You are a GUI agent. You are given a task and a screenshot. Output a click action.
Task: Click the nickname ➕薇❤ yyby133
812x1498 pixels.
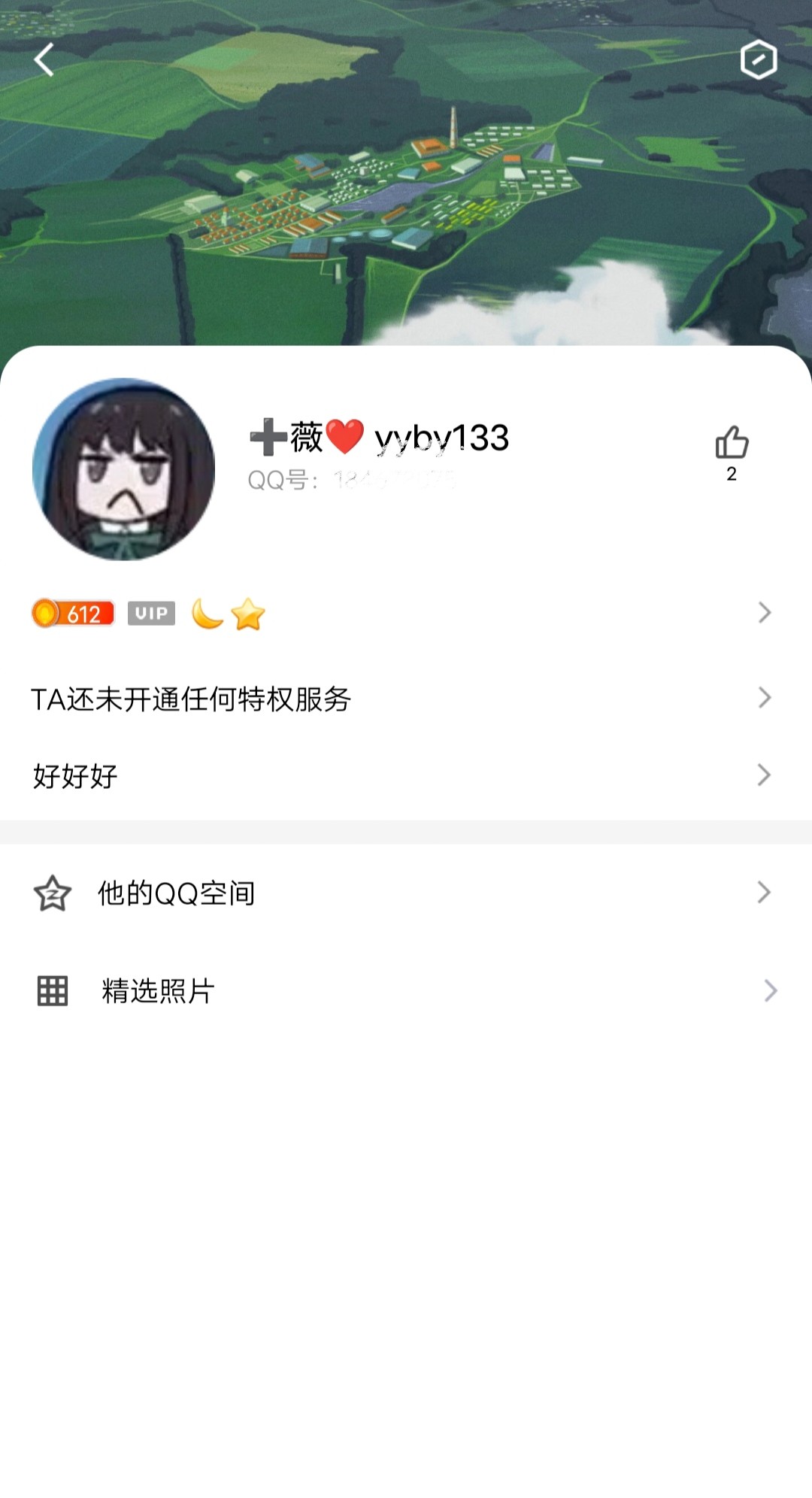(380, 438)
